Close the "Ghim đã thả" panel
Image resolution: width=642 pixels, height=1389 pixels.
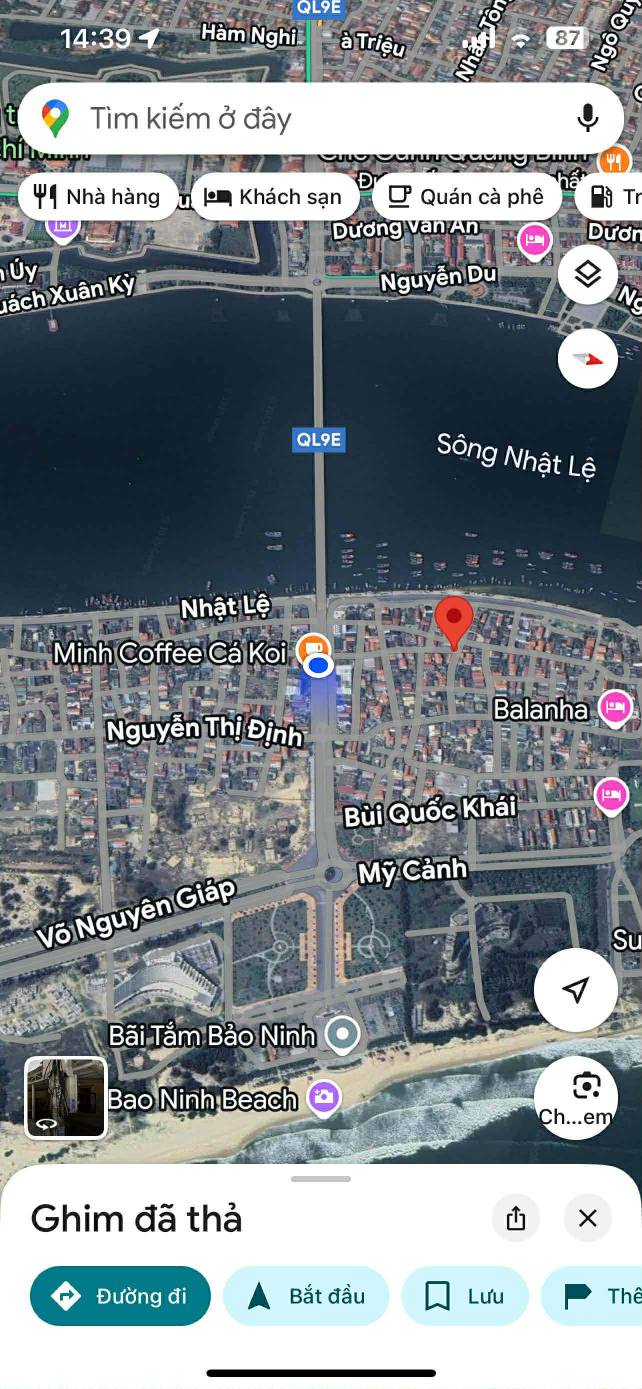click(588, 1218)
